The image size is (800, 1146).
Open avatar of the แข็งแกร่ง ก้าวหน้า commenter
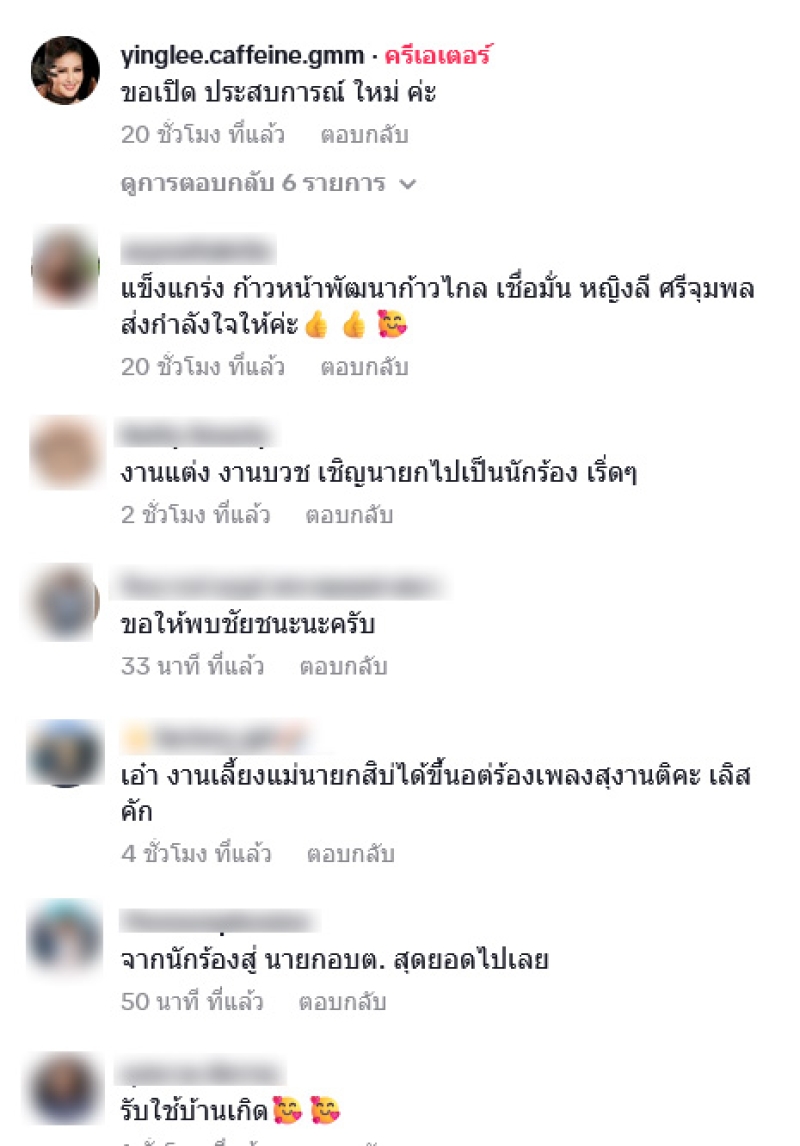click(x=65, y=268)
